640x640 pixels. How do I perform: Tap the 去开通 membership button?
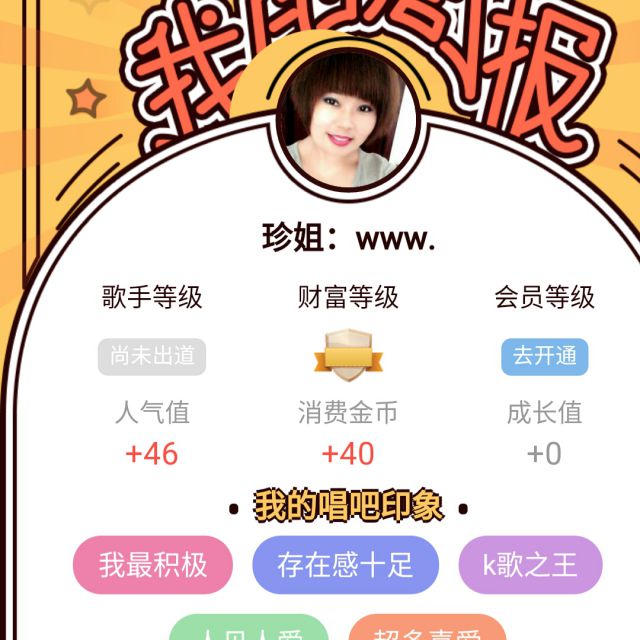click(544, 356)
